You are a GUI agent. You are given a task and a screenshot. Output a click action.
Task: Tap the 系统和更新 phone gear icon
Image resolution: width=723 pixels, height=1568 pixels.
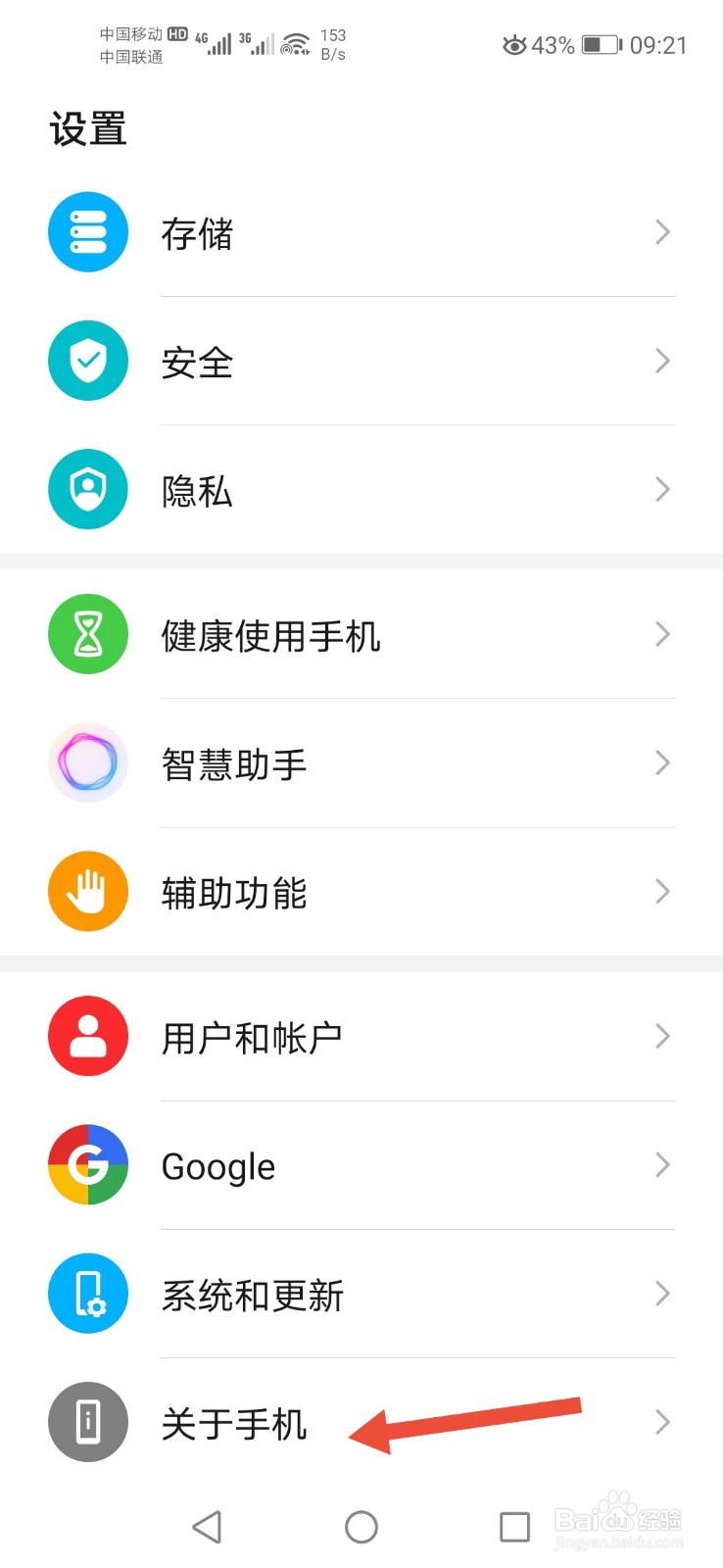pos(88,1294)
